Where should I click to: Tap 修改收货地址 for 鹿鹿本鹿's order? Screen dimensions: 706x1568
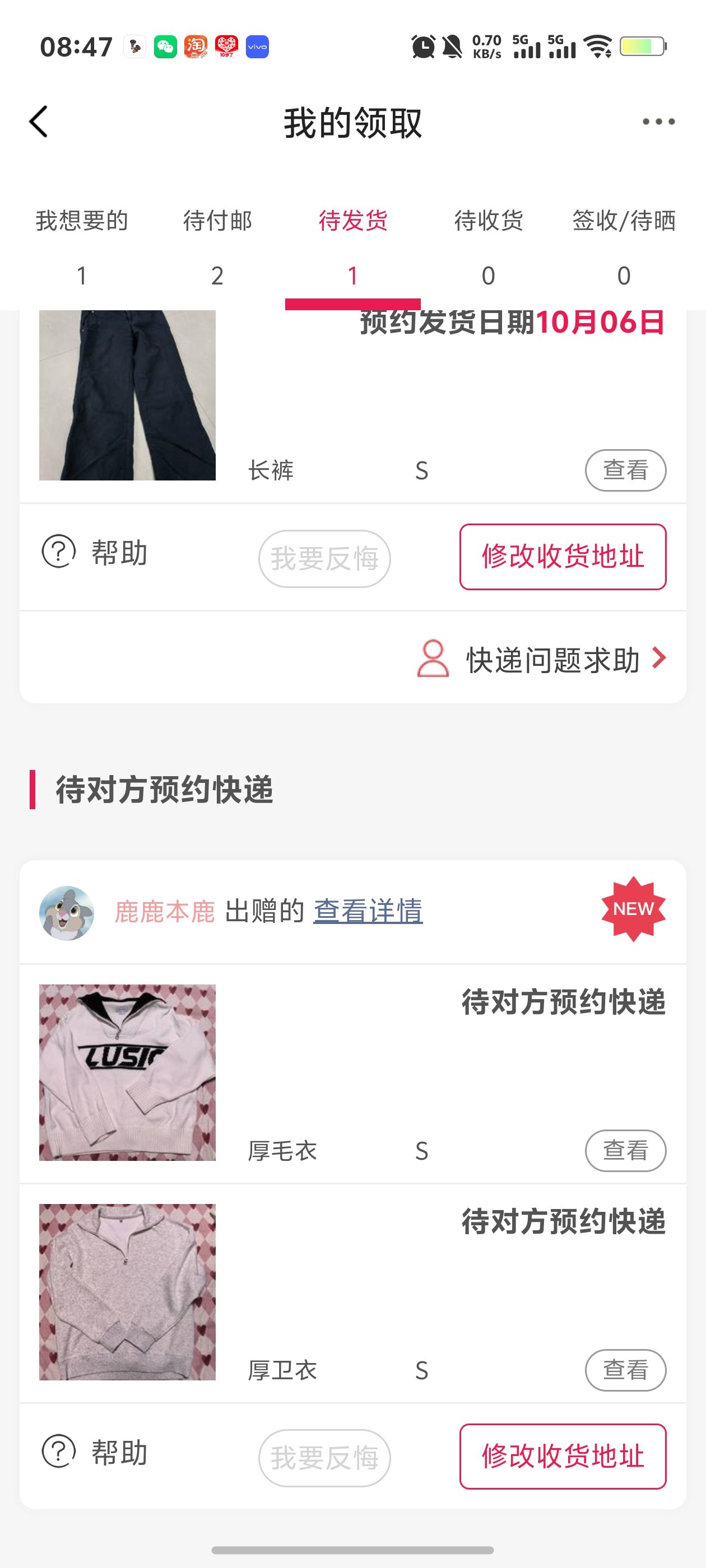click(563, 1456)
